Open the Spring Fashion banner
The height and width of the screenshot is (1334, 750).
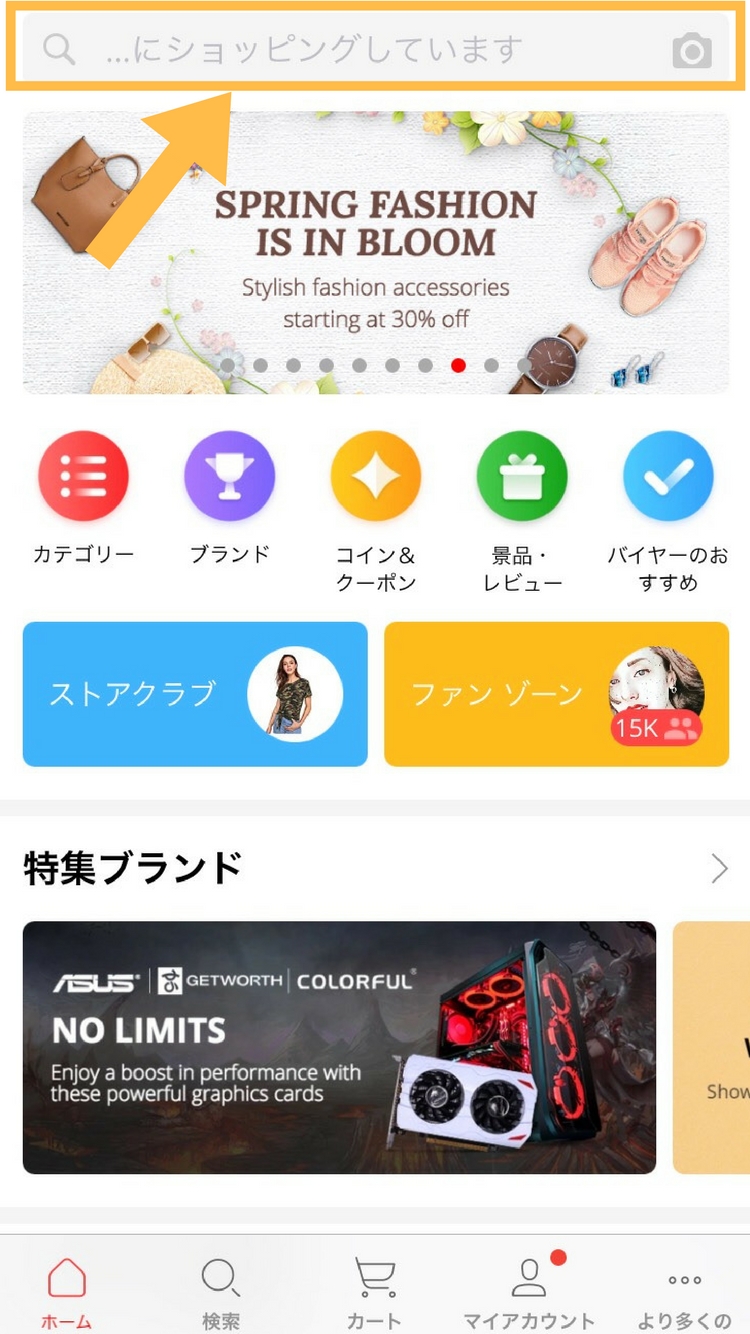[x=376, y=252]
